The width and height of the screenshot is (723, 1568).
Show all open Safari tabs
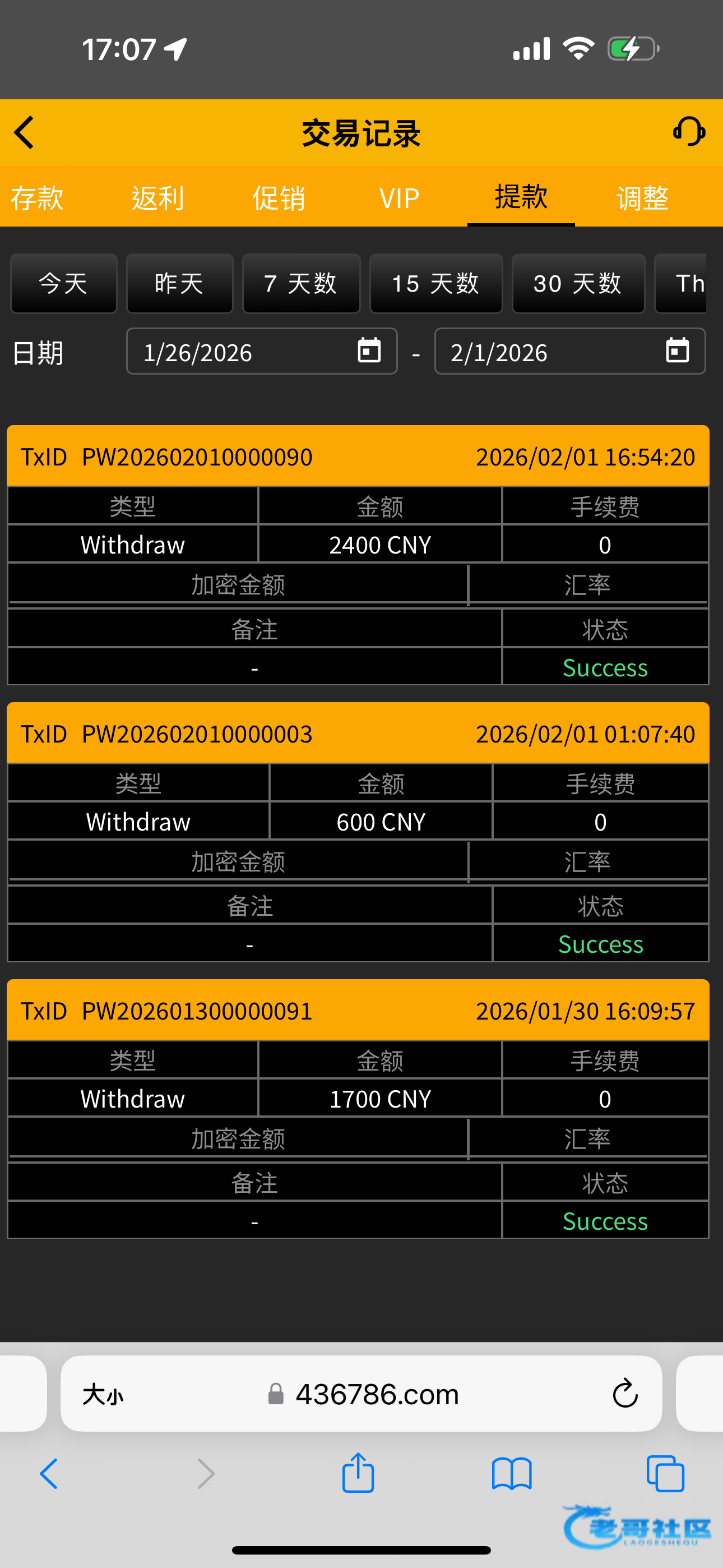point(665,1474)
